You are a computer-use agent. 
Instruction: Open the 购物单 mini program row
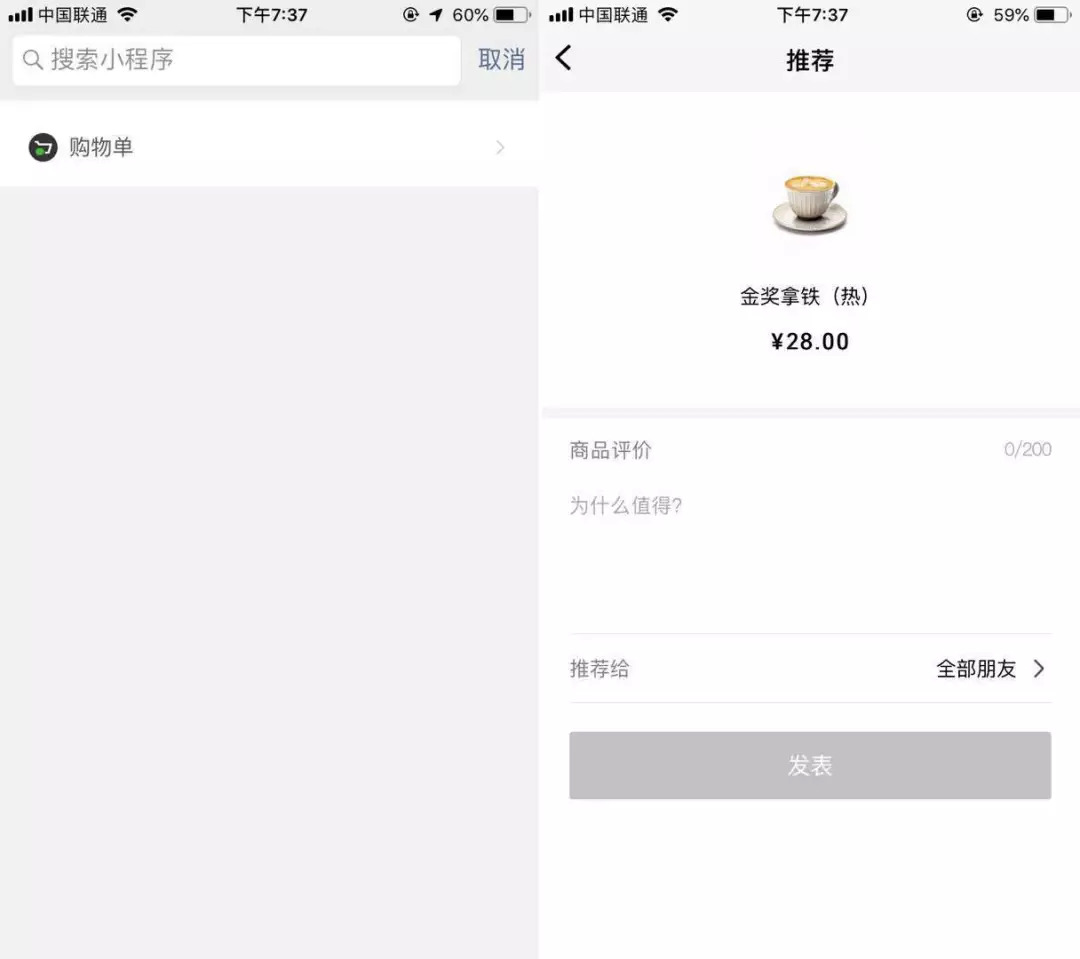(x=268, y=148)
